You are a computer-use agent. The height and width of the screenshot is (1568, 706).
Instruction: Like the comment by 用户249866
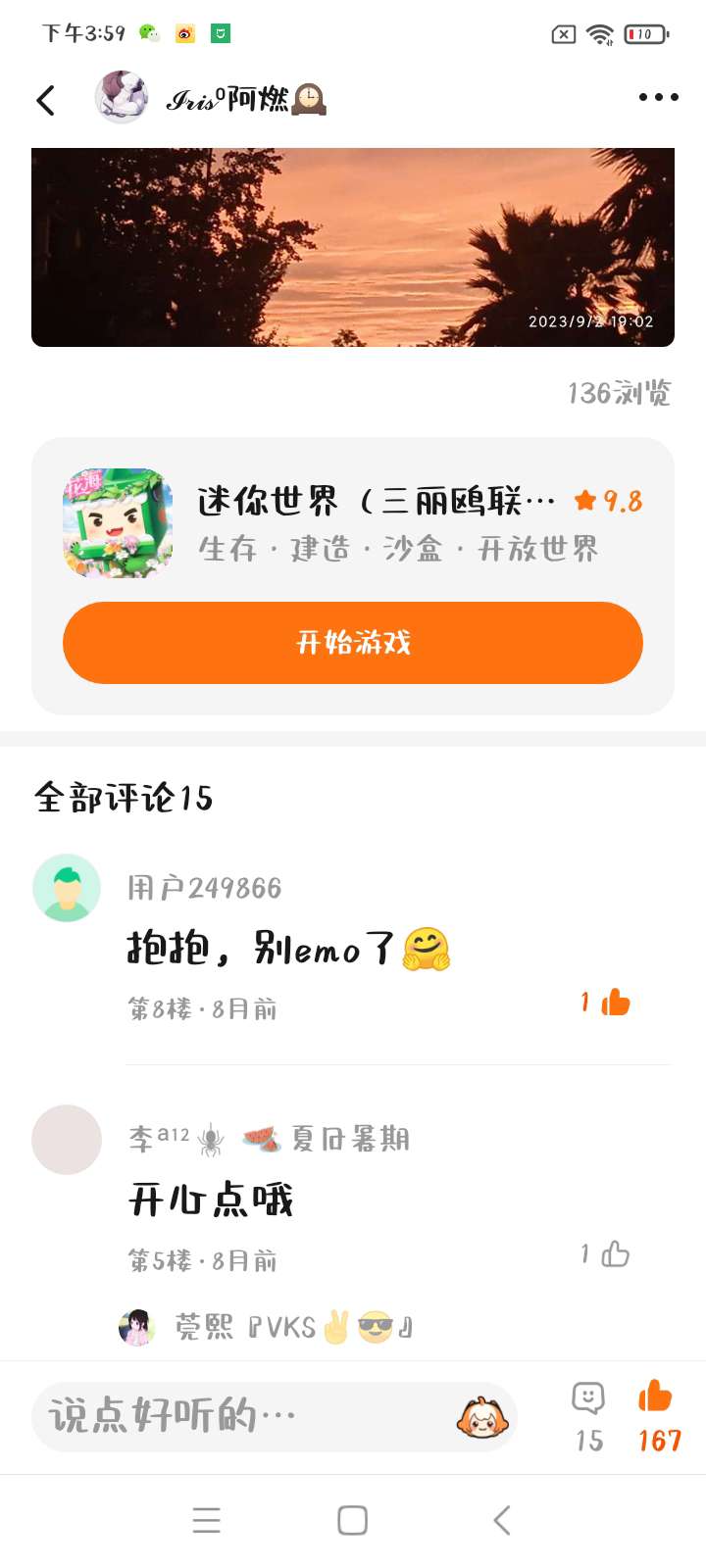click(615, 1003)
